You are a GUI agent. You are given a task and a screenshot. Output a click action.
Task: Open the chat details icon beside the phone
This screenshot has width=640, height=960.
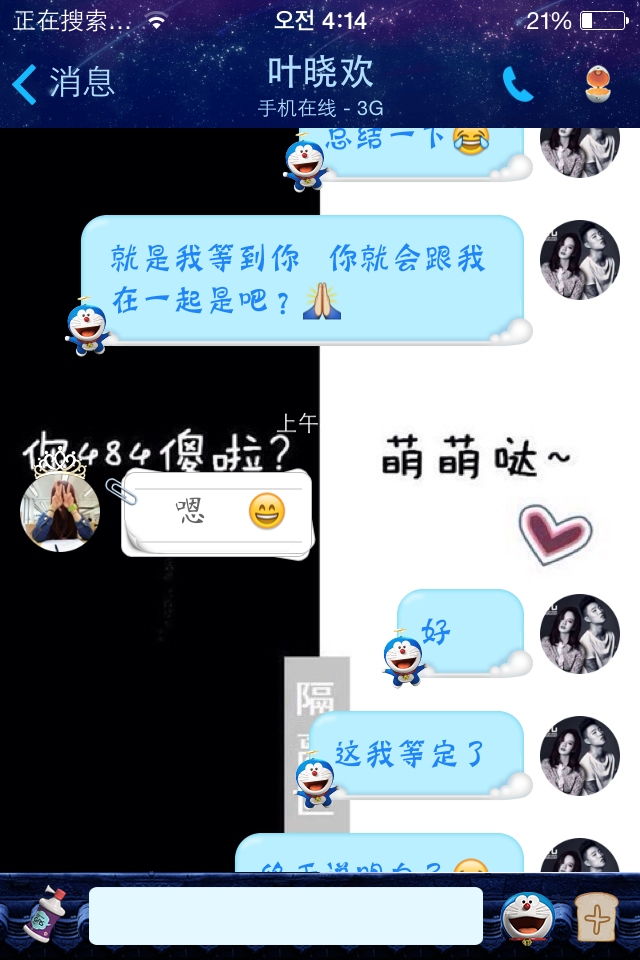click(598, 84)
